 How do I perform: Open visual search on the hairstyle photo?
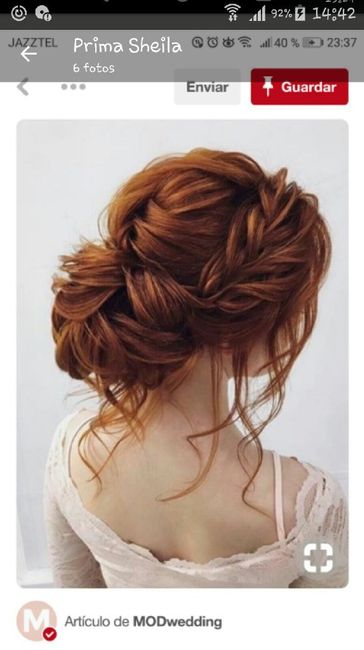coord(318,558)
